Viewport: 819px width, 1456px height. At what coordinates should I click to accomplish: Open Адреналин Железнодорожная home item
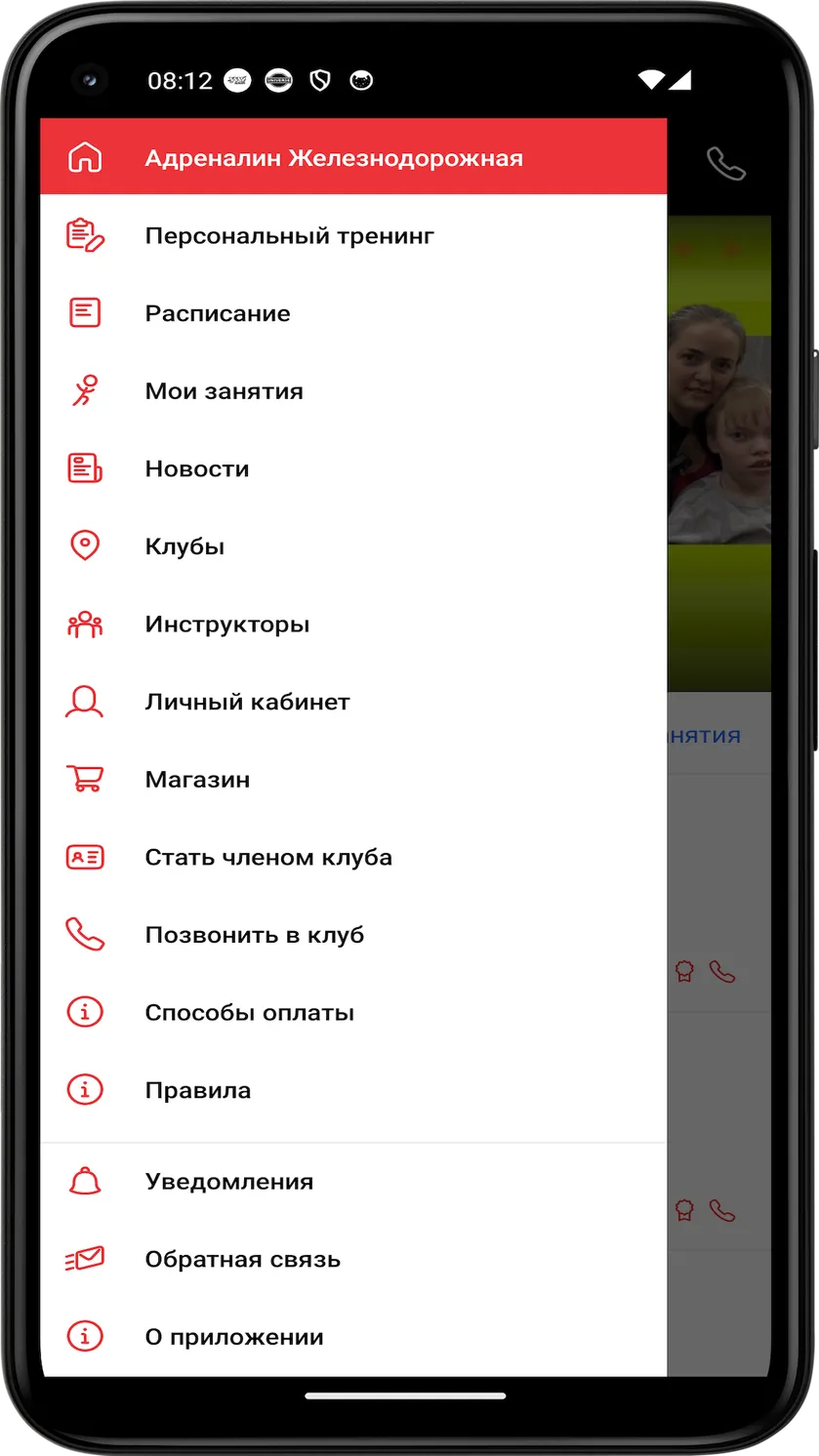tap(353, 157)
